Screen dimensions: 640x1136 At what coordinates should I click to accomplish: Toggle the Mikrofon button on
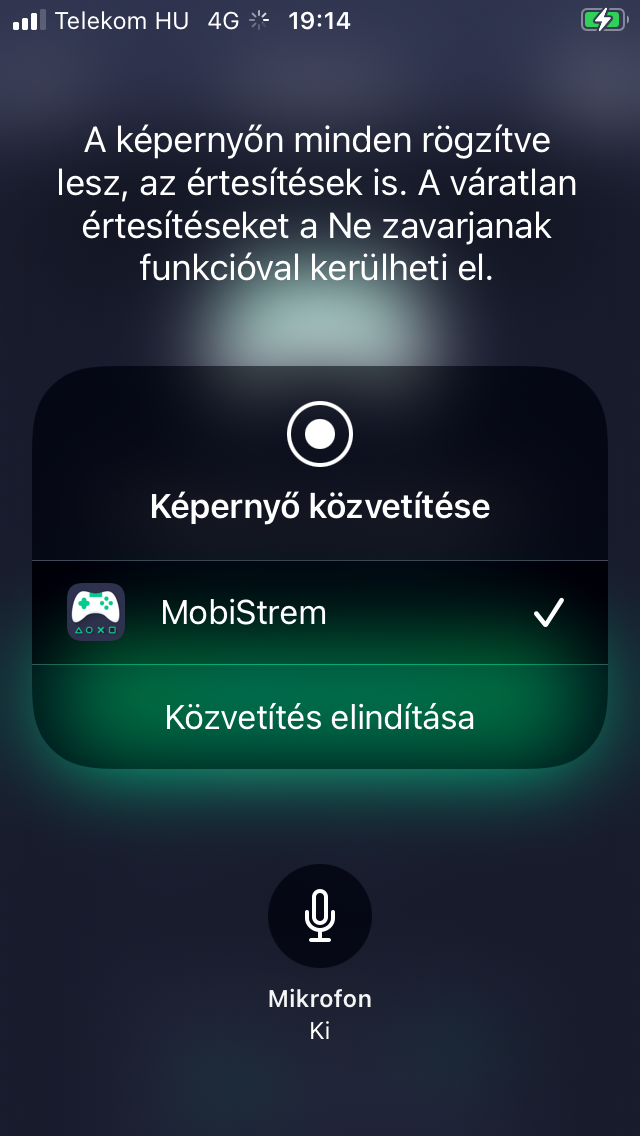pos(319,916)
